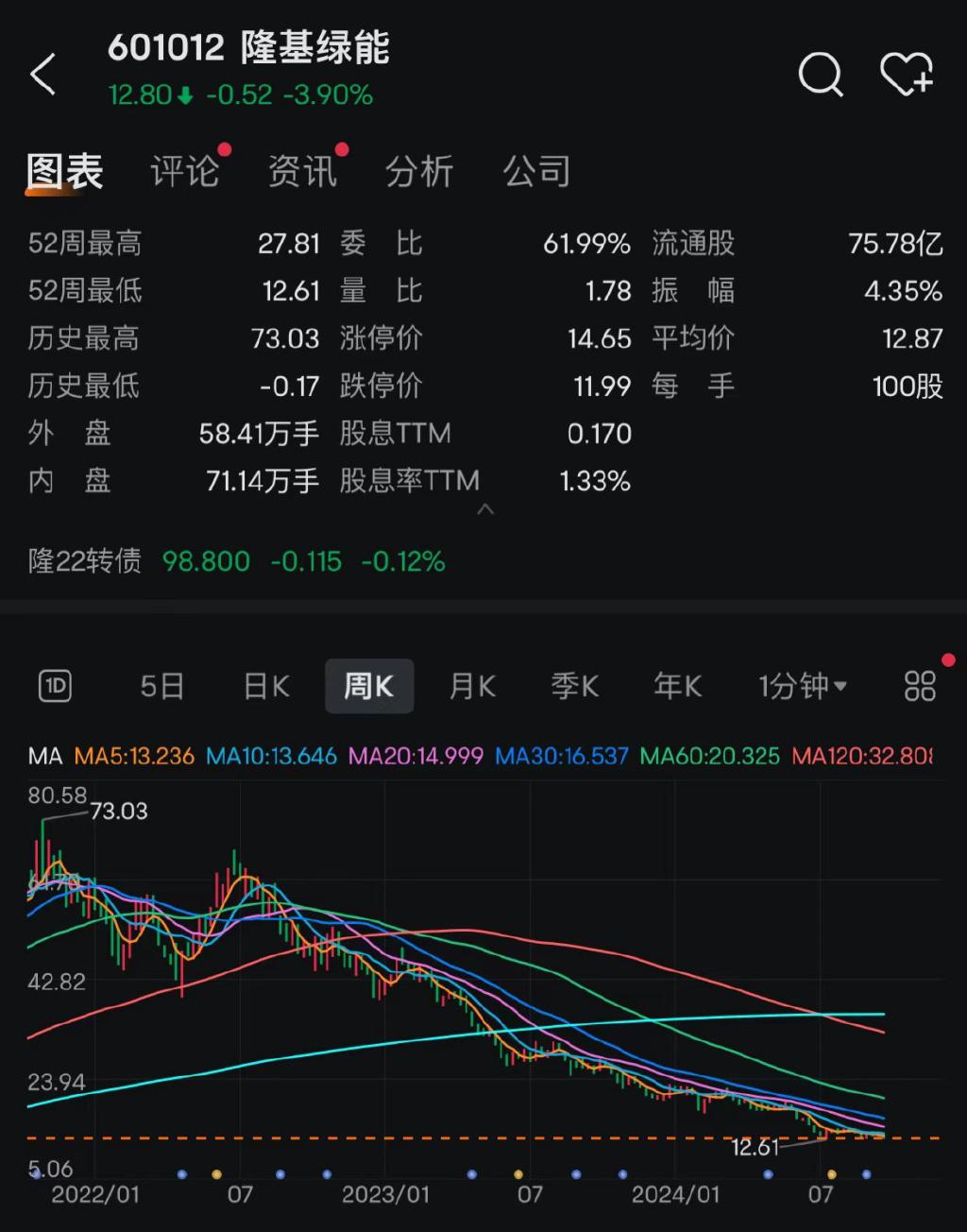This screenshot has height=1232, width=967.
Task: Collapse the stock details panel
Action: 485,510
